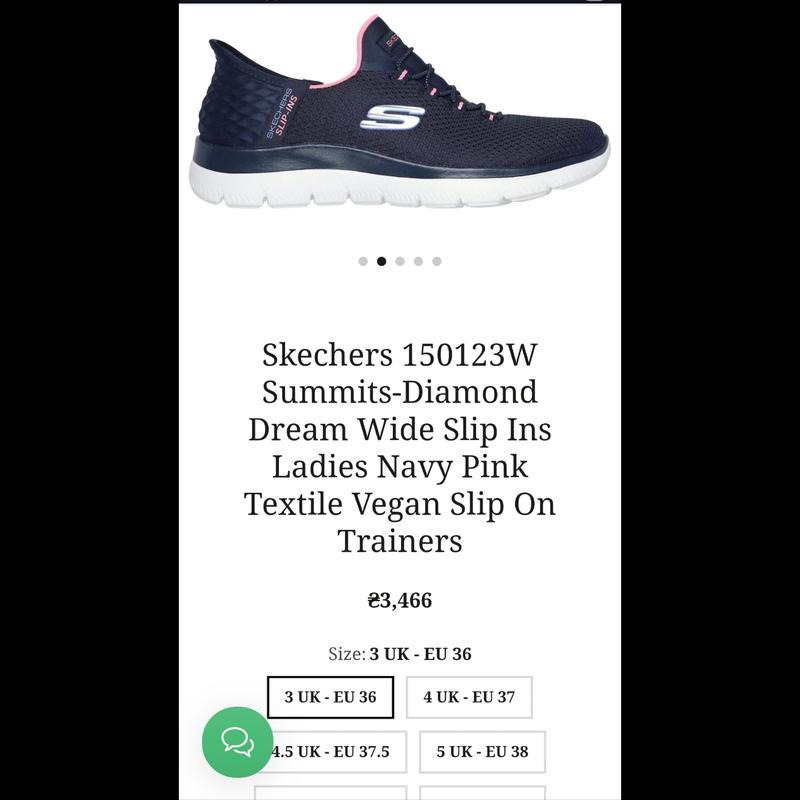Screen dimensions: 800x800
Task: Select size 5 UK - EU 38
Action: pos(482,751)
